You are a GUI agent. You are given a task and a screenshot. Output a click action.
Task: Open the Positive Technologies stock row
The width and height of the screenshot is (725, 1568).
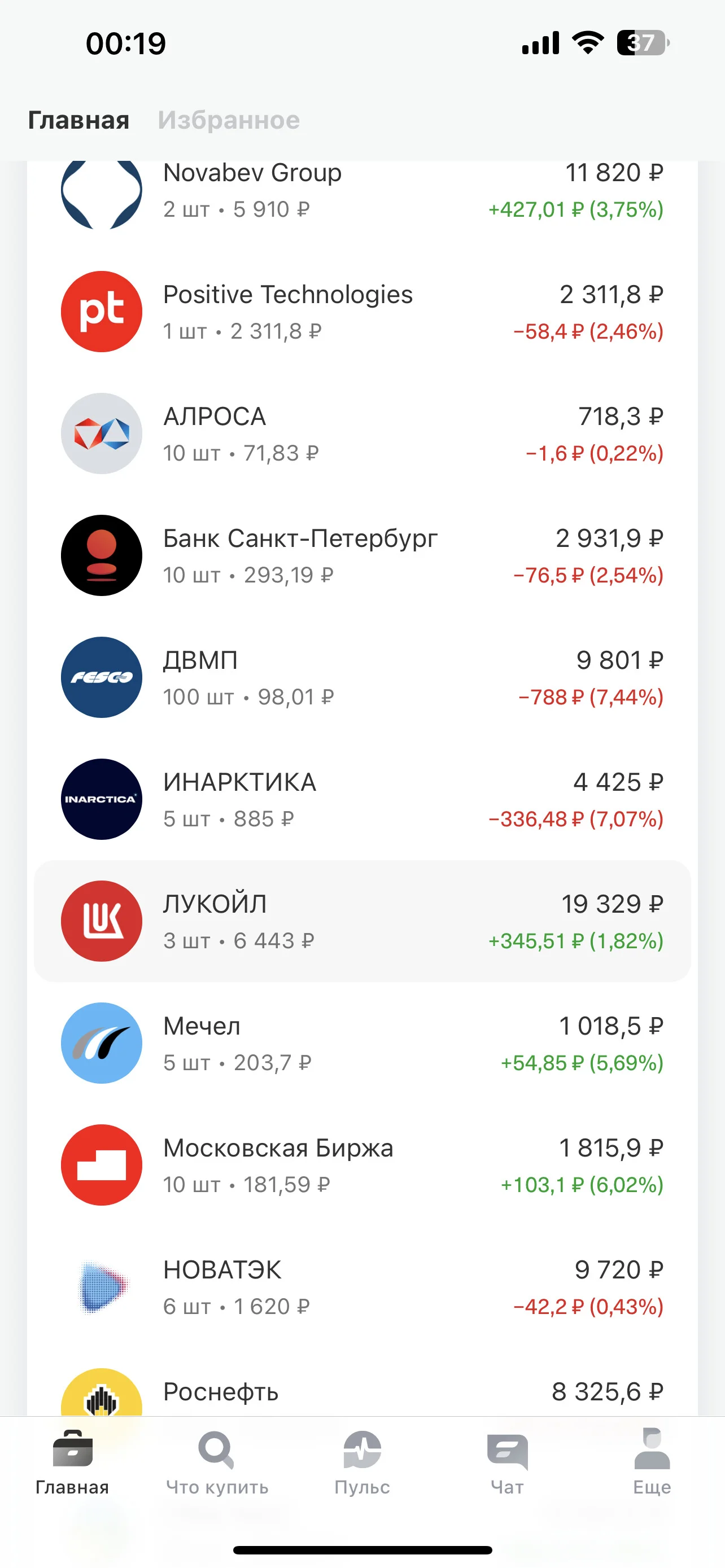(x=362, y=312)
